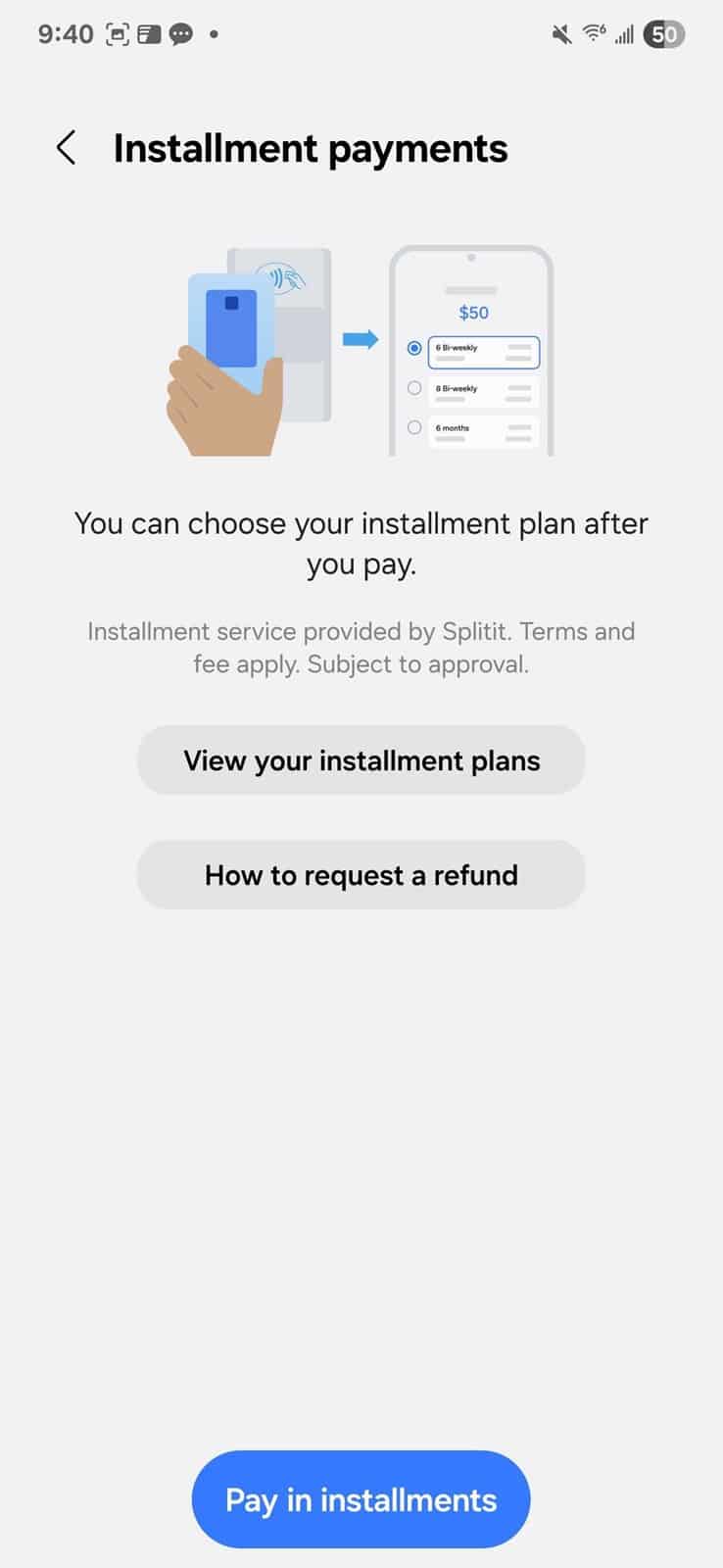Tap the Pay in installments button
The image size is (723, 1568).
(x=361, y=1499)
